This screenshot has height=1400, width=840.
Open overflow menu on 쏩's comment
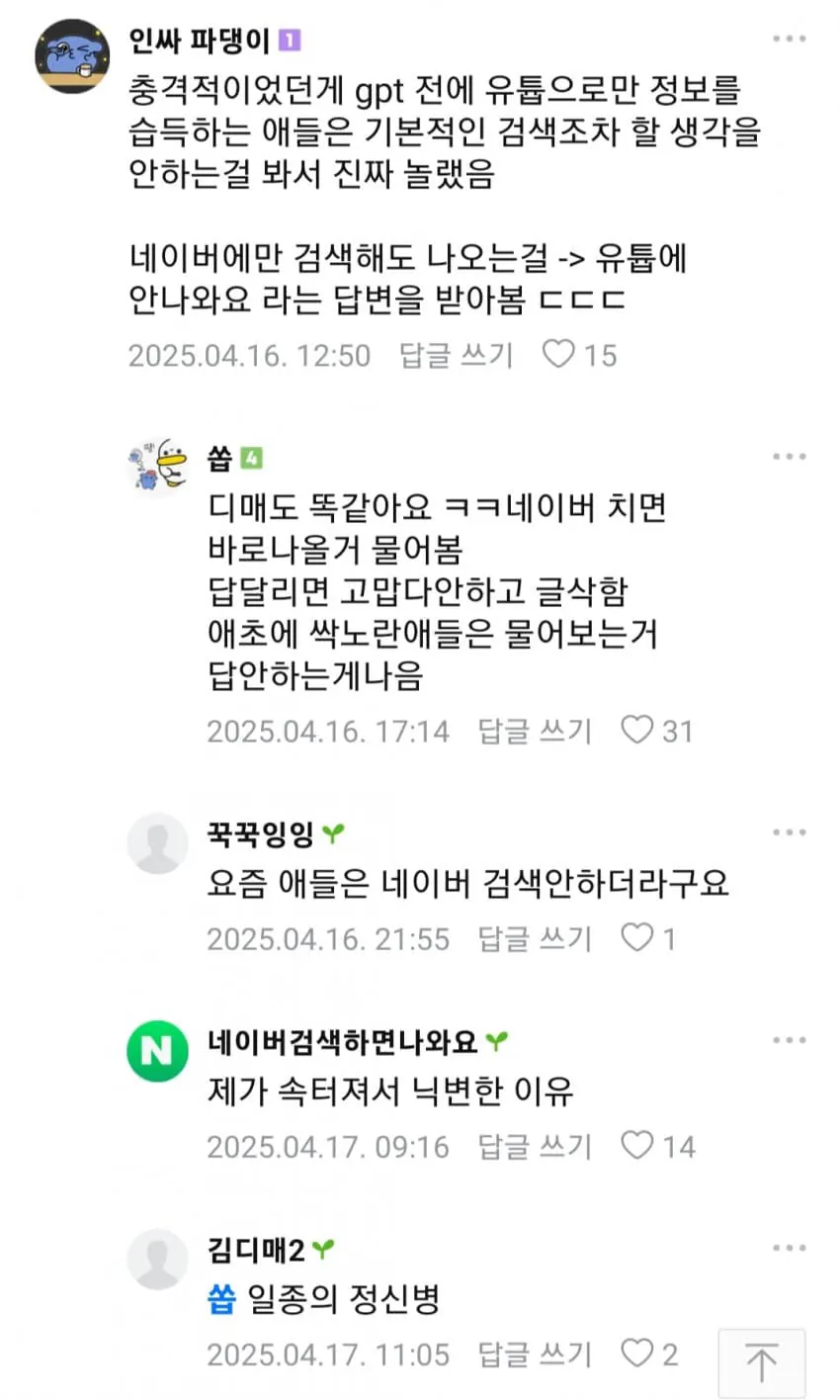click(789, 457)
